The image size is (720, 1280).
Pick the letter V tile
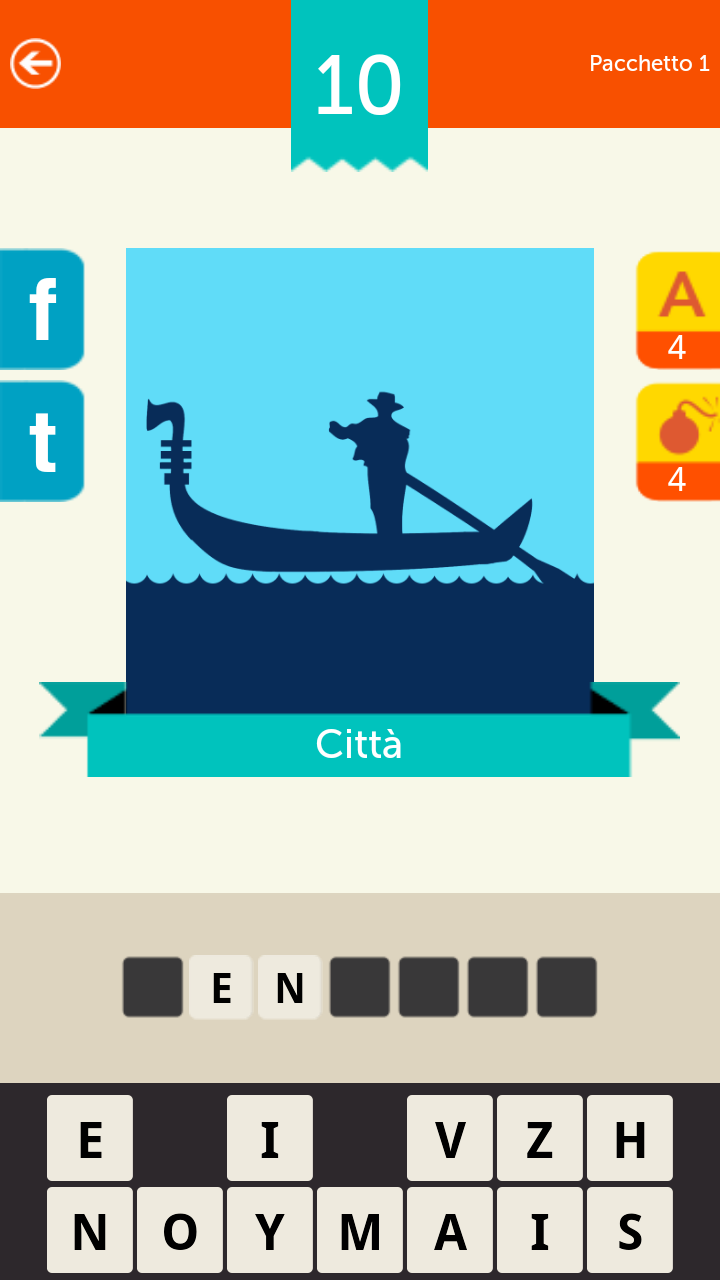[450, 1138]
